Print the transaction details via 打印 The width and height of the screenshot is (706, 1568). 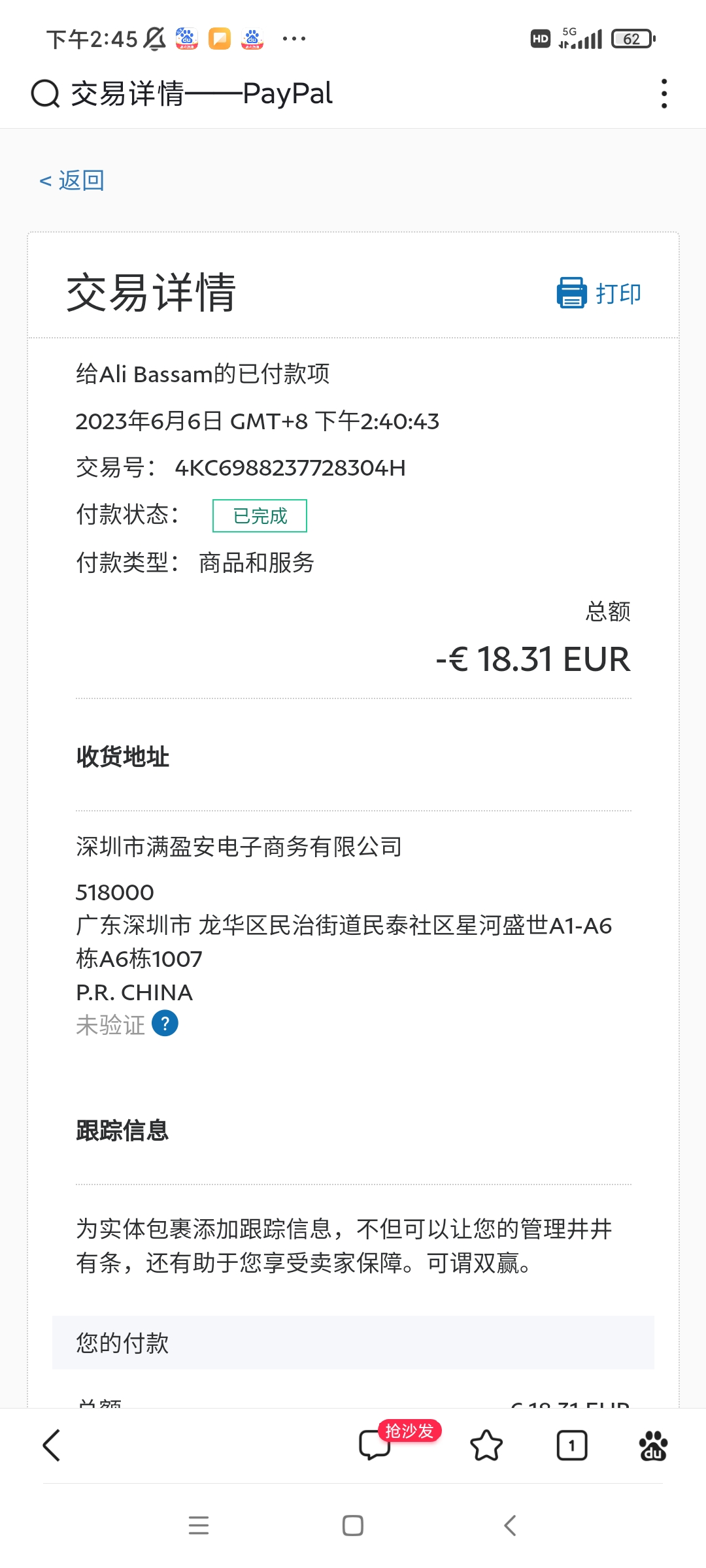599,293
